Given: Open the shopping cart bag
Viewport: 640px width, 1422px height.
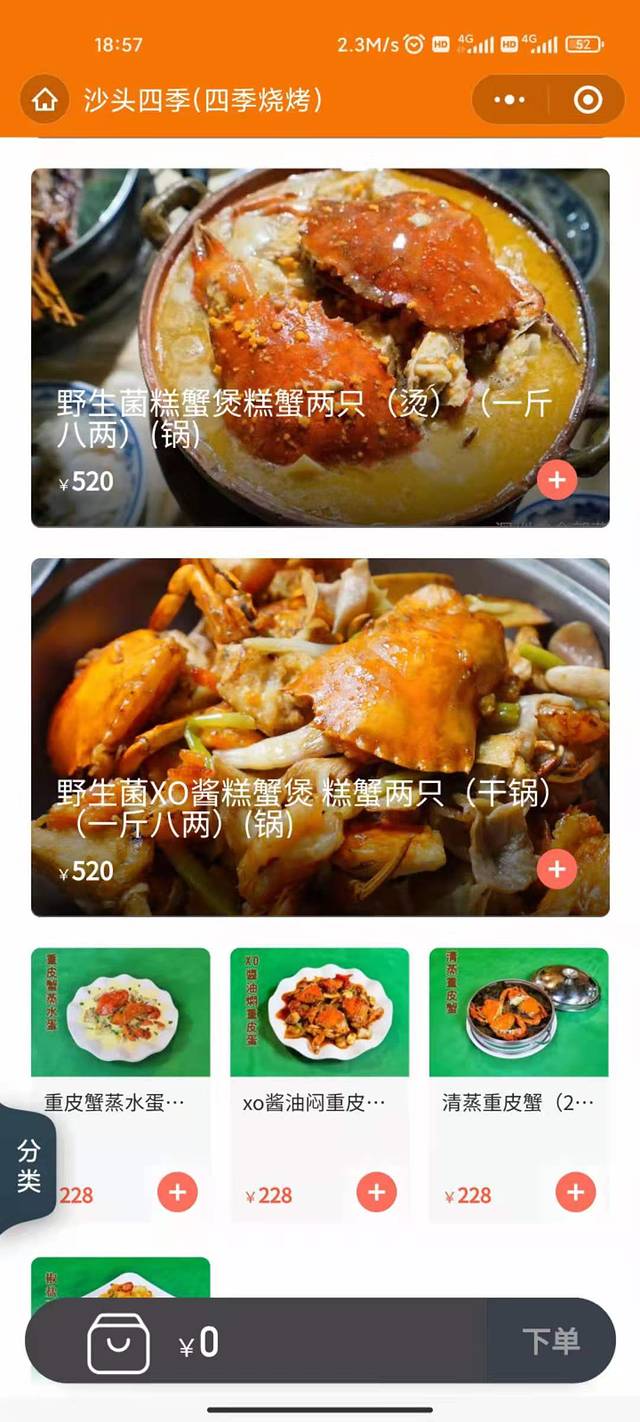Looking at the screenshot, I should (118, 1342).
